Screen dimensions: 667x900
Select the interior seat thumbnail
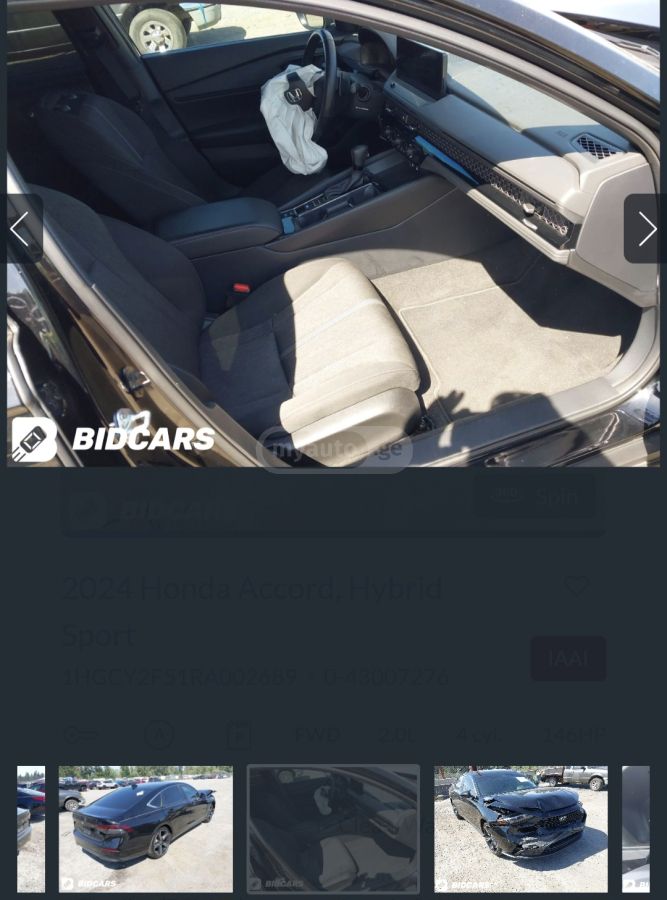tap(333, 828)
